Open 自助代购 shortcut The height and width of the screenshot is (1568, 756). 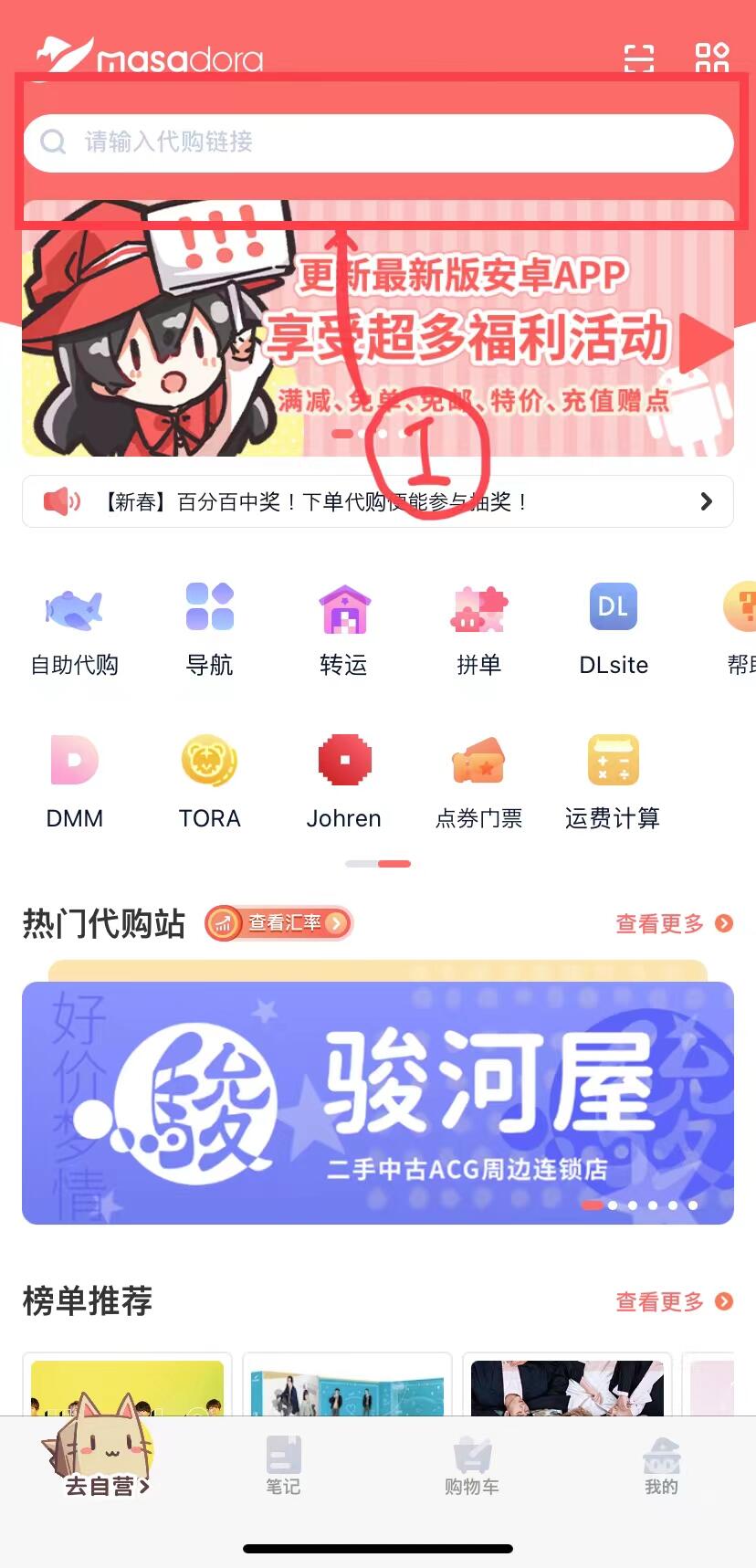(x=75, y=630)
